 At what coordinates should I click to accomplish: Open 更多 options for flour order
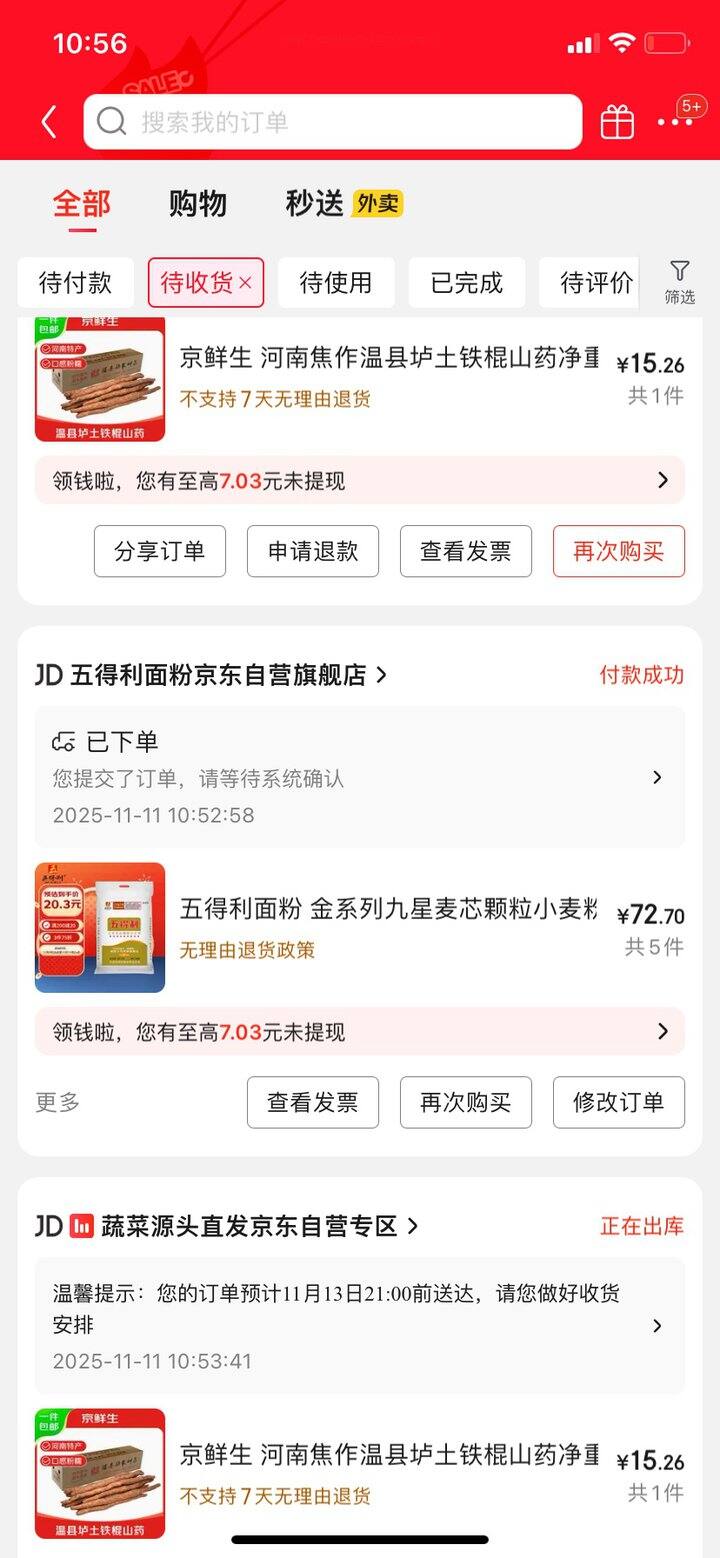(x=57, y=1102)
